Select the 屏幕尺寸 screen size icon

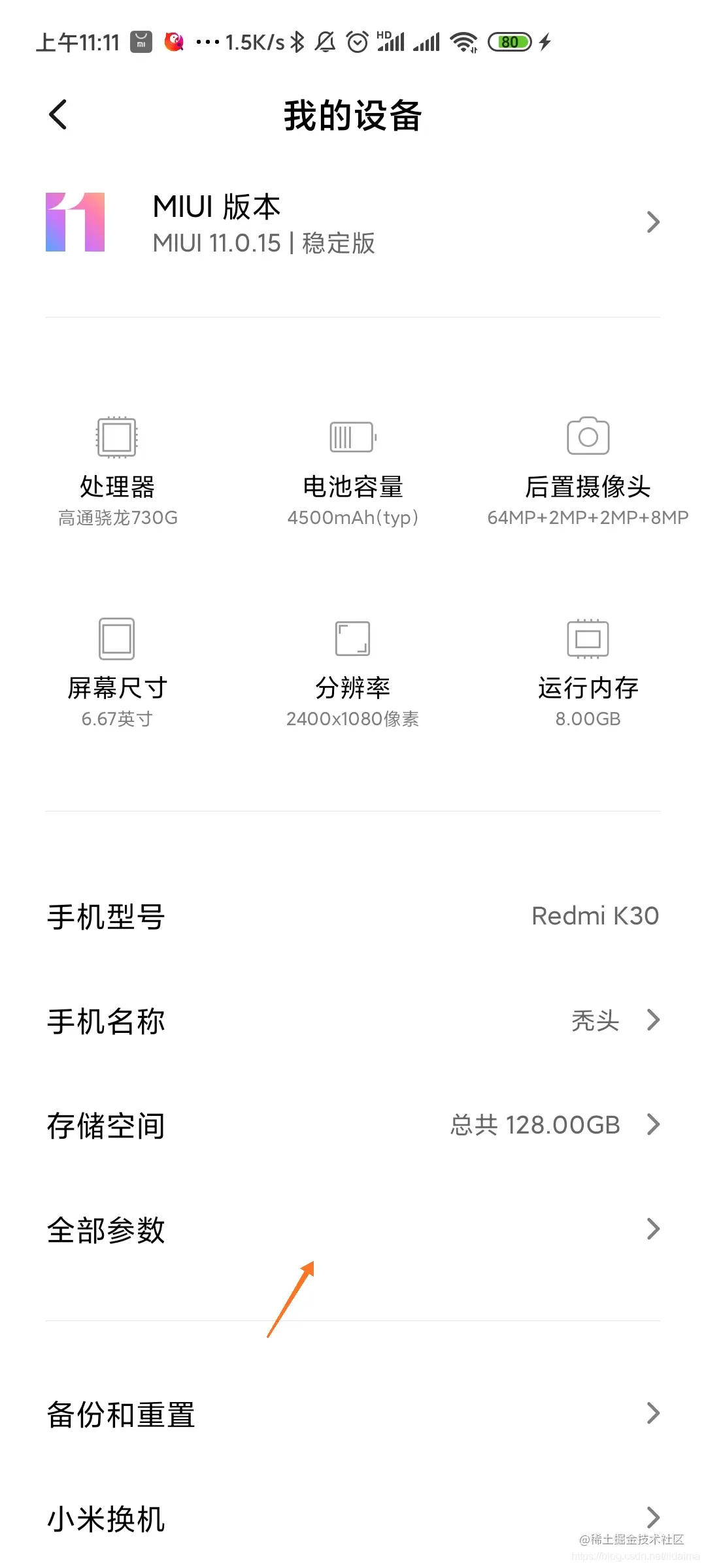[116, 637]
